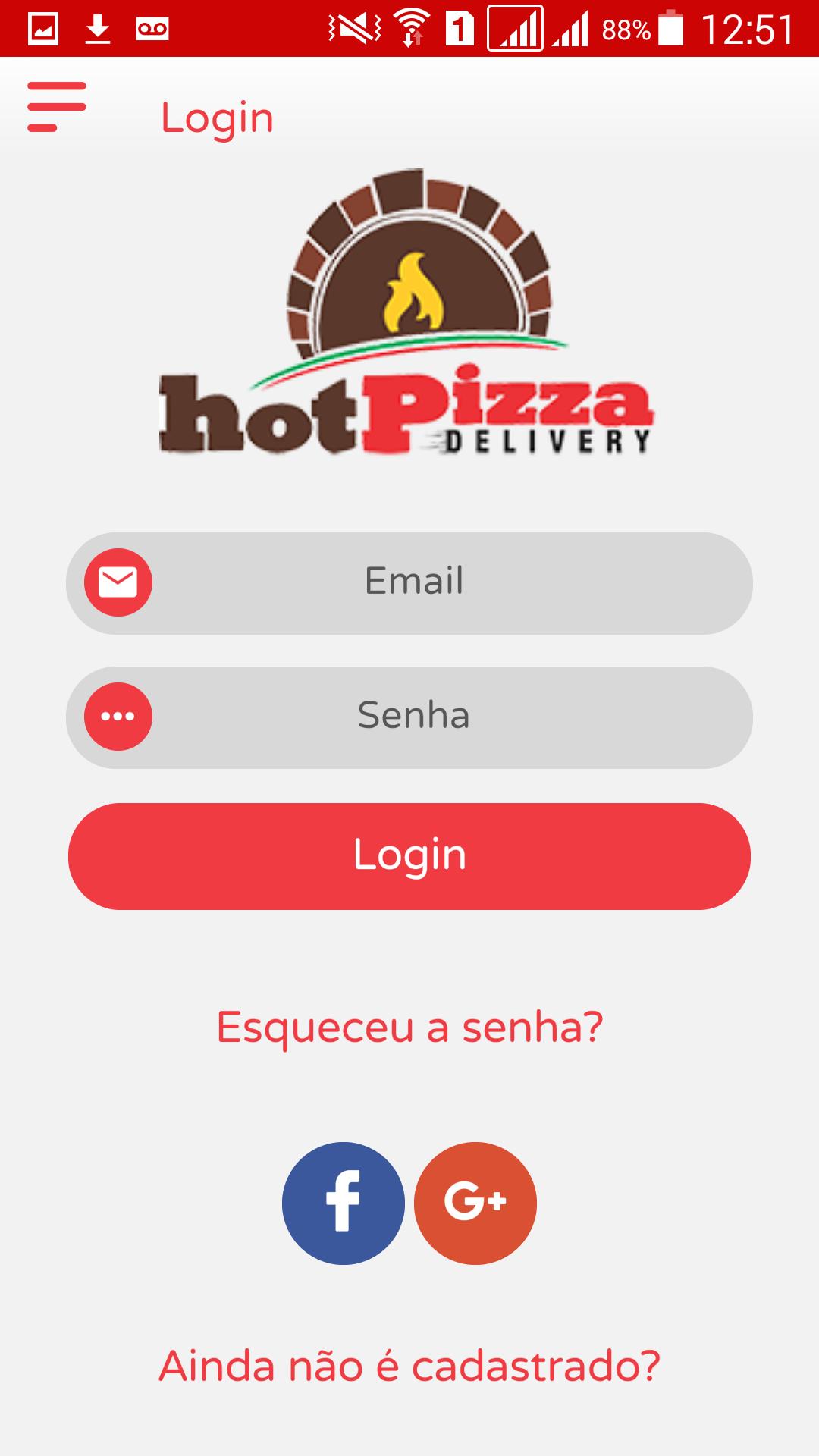This screenshot has height=1456, width=819.
Task: Click the password dots icon beside Senha
Action: [118, 715]
